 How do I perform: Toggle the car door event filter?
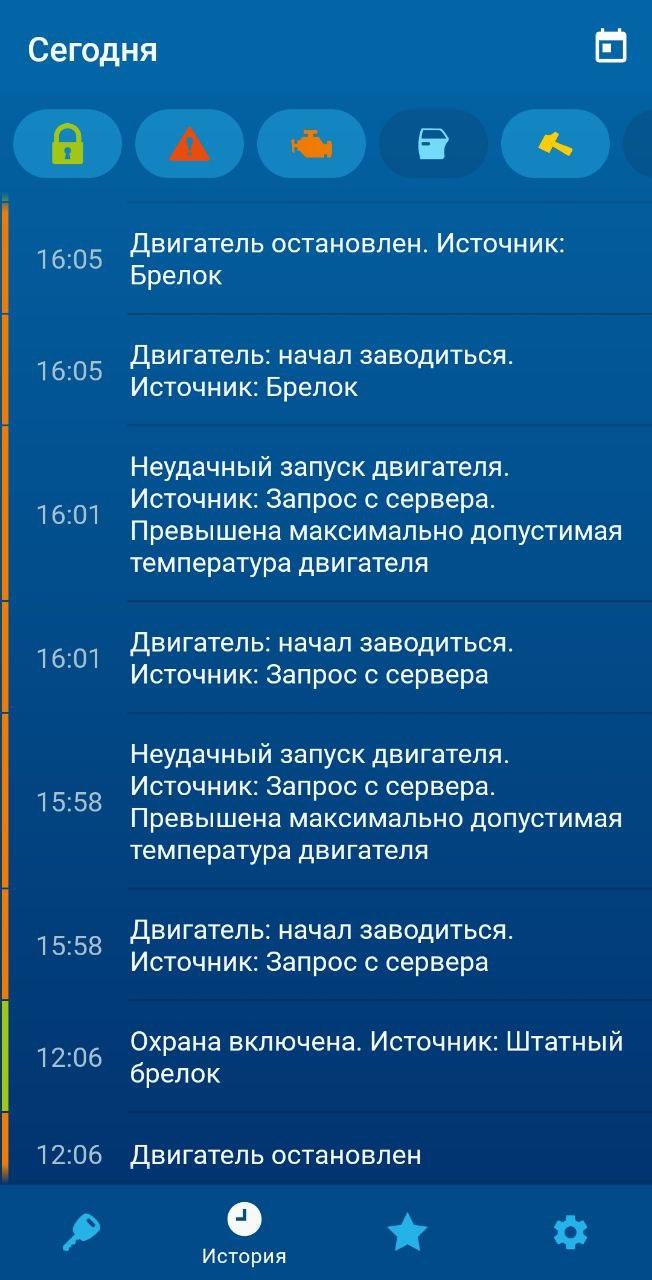click(x=433, y=144)
